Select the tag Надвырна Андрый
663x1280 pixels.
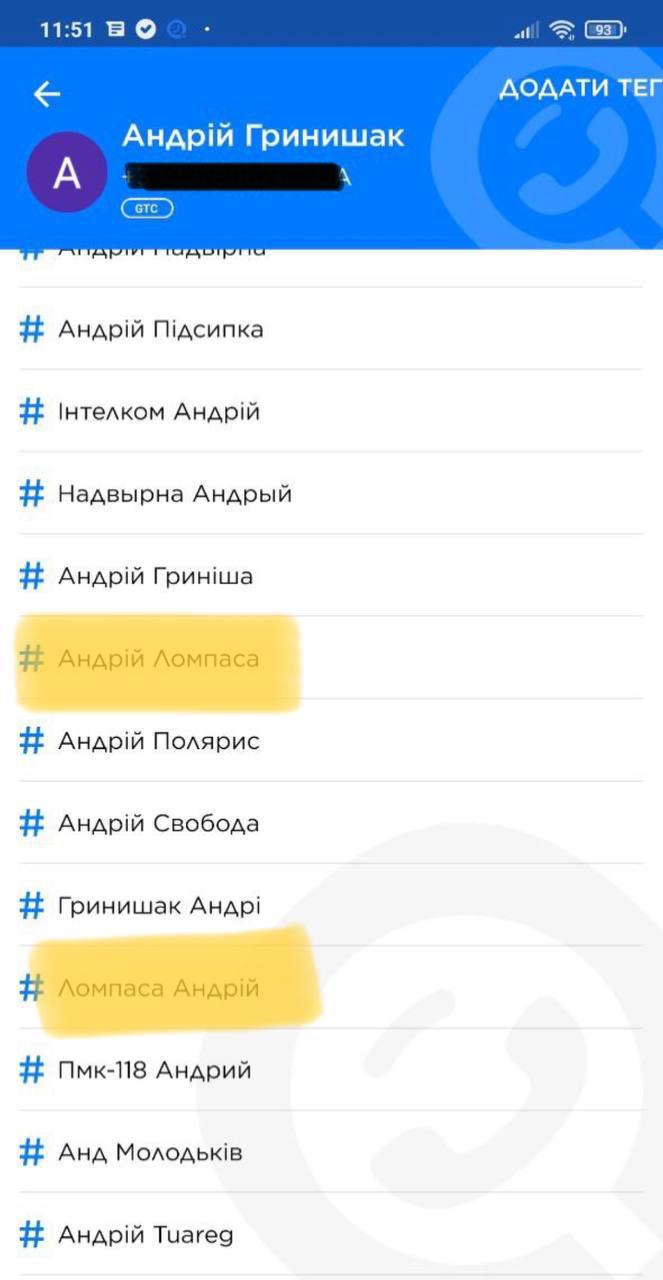pyautogui.click(x=174, y=494)
